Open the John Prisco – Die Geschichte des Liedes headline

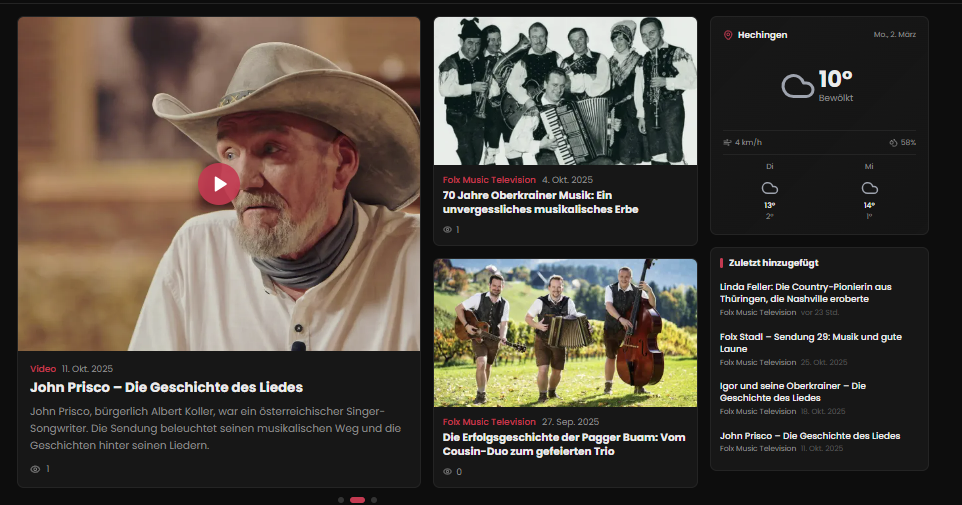[166, 387]
